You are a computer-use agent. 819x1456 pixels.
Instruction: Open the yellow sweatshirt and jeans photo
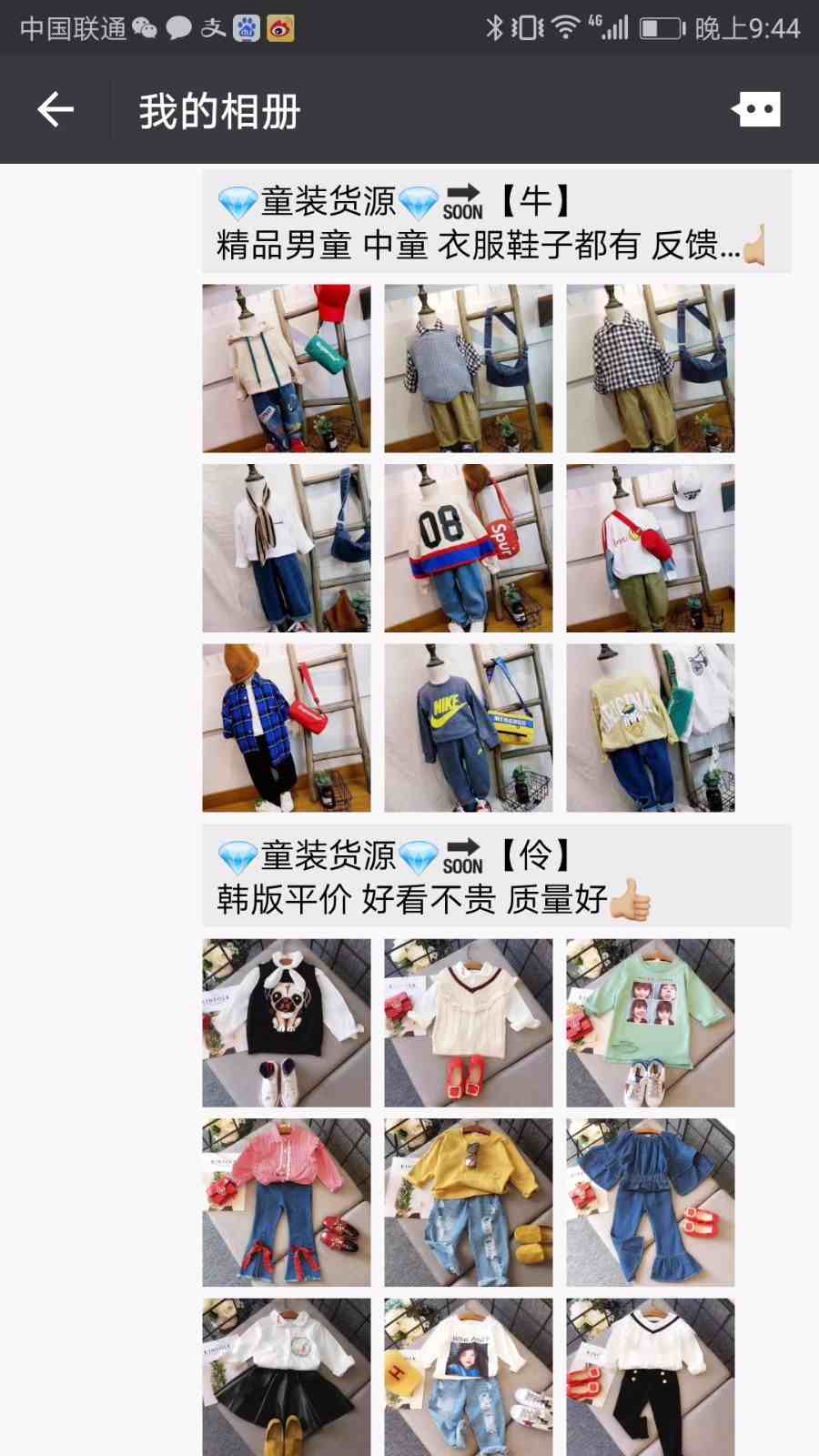click(651, 728)
